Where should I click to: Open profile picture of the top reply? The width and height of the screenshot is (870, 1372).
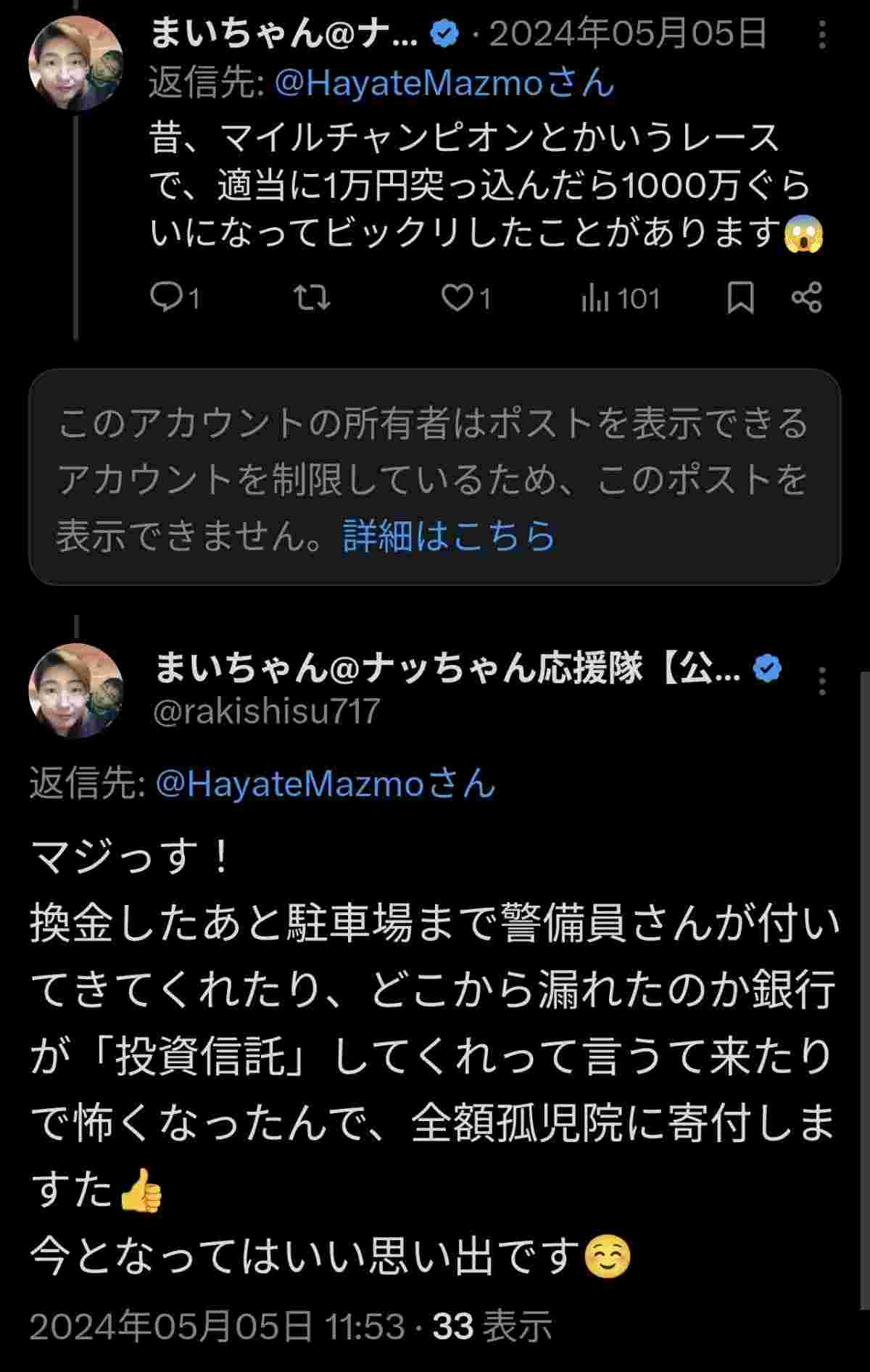[75, 64]
